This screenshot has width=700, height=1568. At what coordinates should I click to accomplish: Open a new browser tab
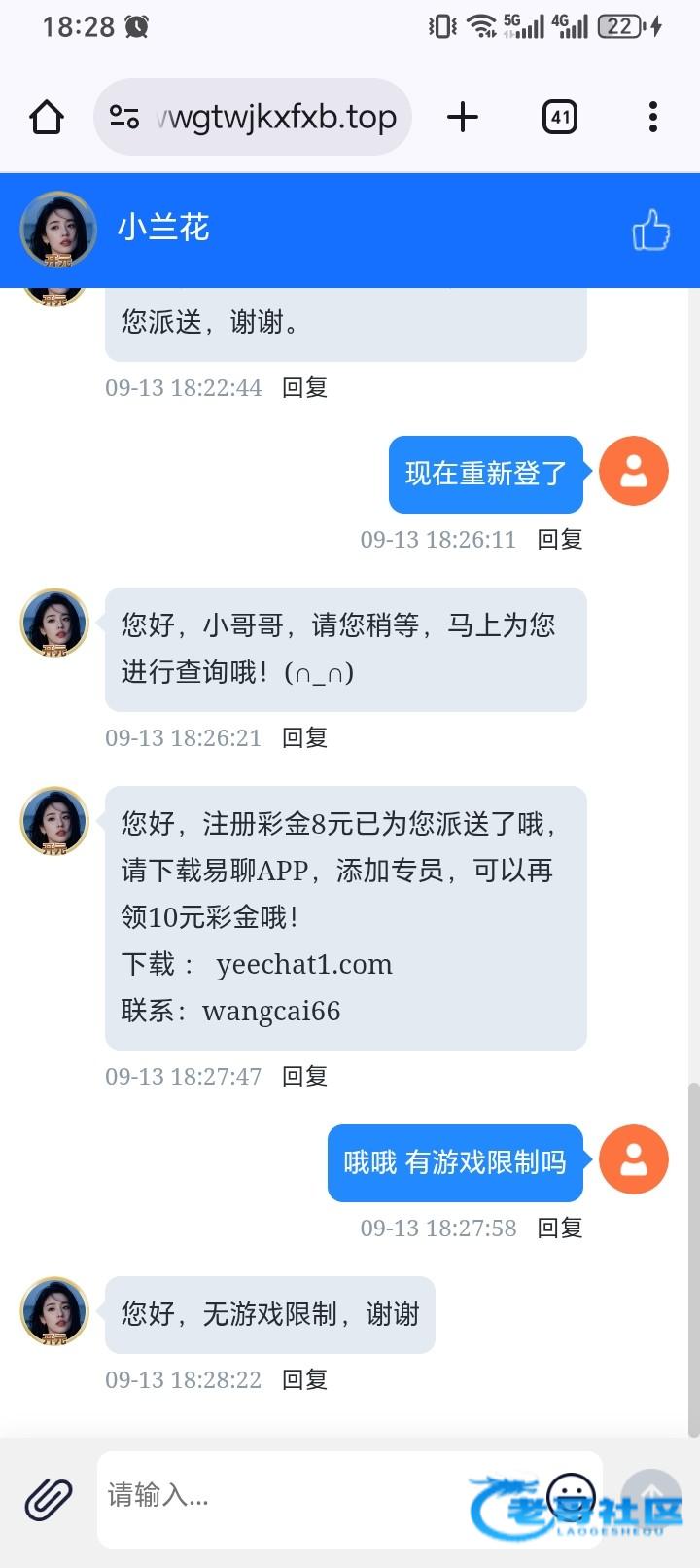[x=463, y=118]
